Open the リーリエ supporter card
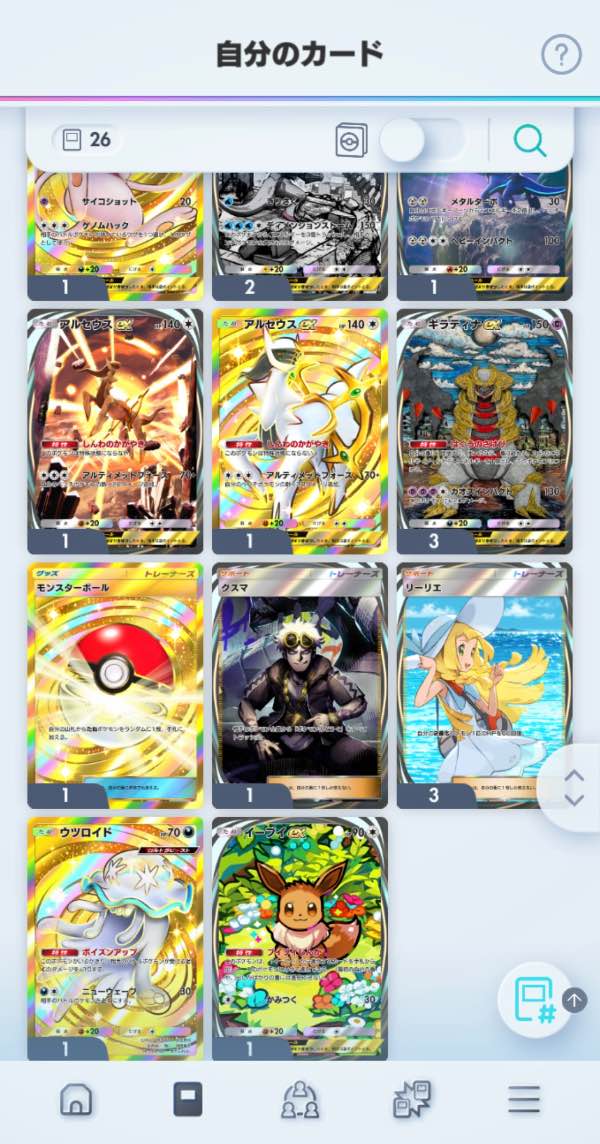The width and height of the screenshot is (600, 1144). (484, 685)
